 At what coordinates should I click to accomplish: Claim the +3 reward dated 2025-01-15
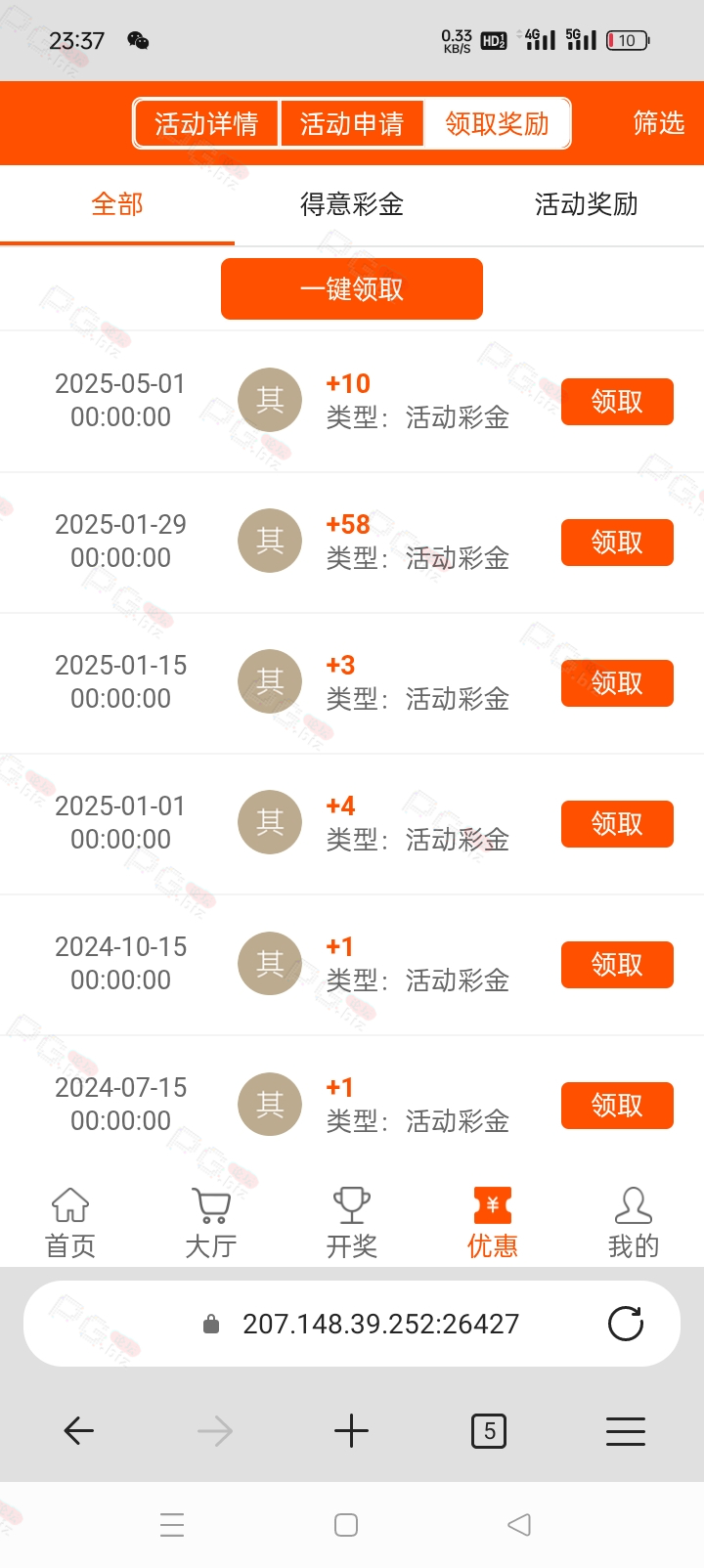pos(617,683)
